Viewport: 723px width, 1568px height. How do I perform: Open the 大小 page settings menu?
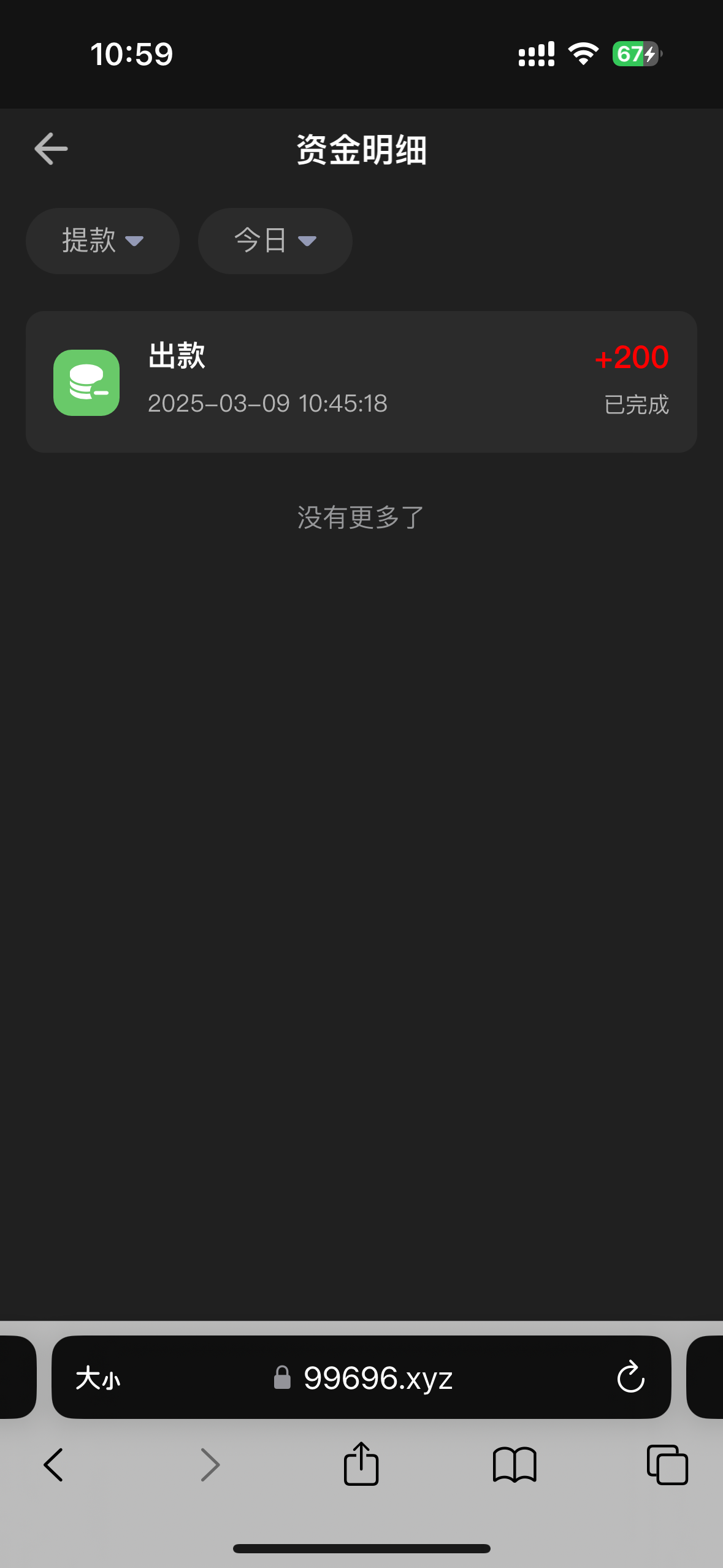tap(98, 1378)
